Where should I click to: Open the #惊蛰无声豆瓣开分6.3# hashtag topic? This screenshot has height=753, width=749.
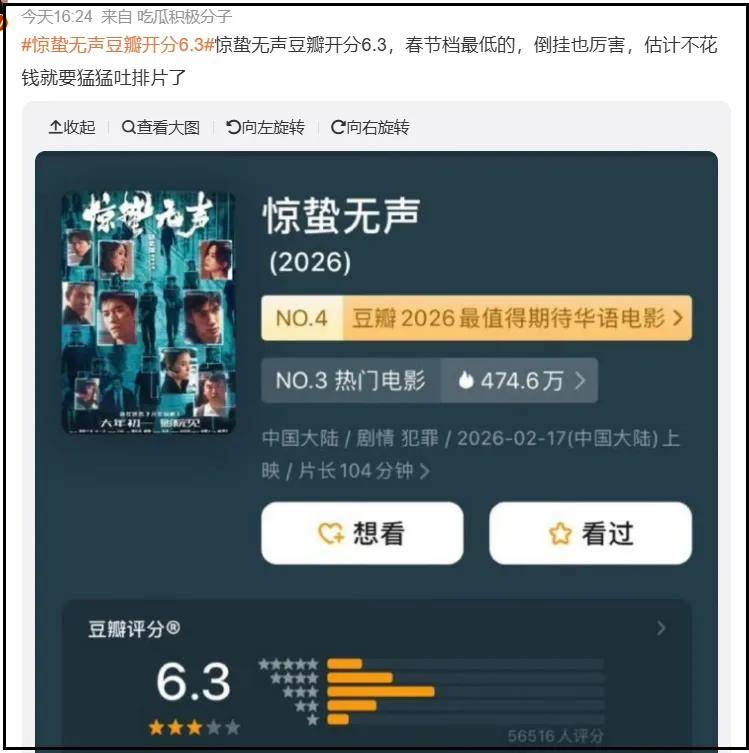click(x=118, y=45)
